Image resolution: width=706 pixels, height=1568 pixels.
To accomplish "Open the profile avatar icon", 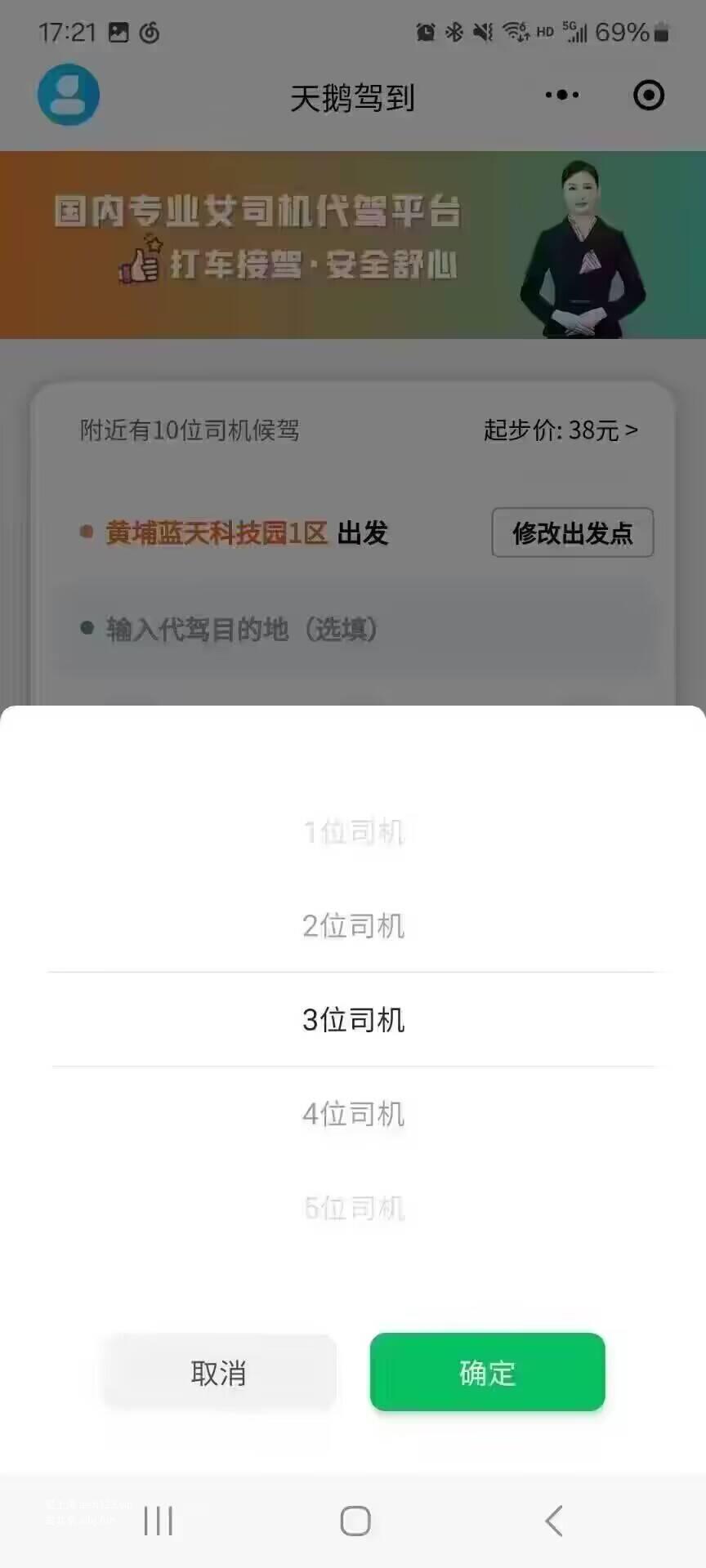I will click(x=69, y=96).
